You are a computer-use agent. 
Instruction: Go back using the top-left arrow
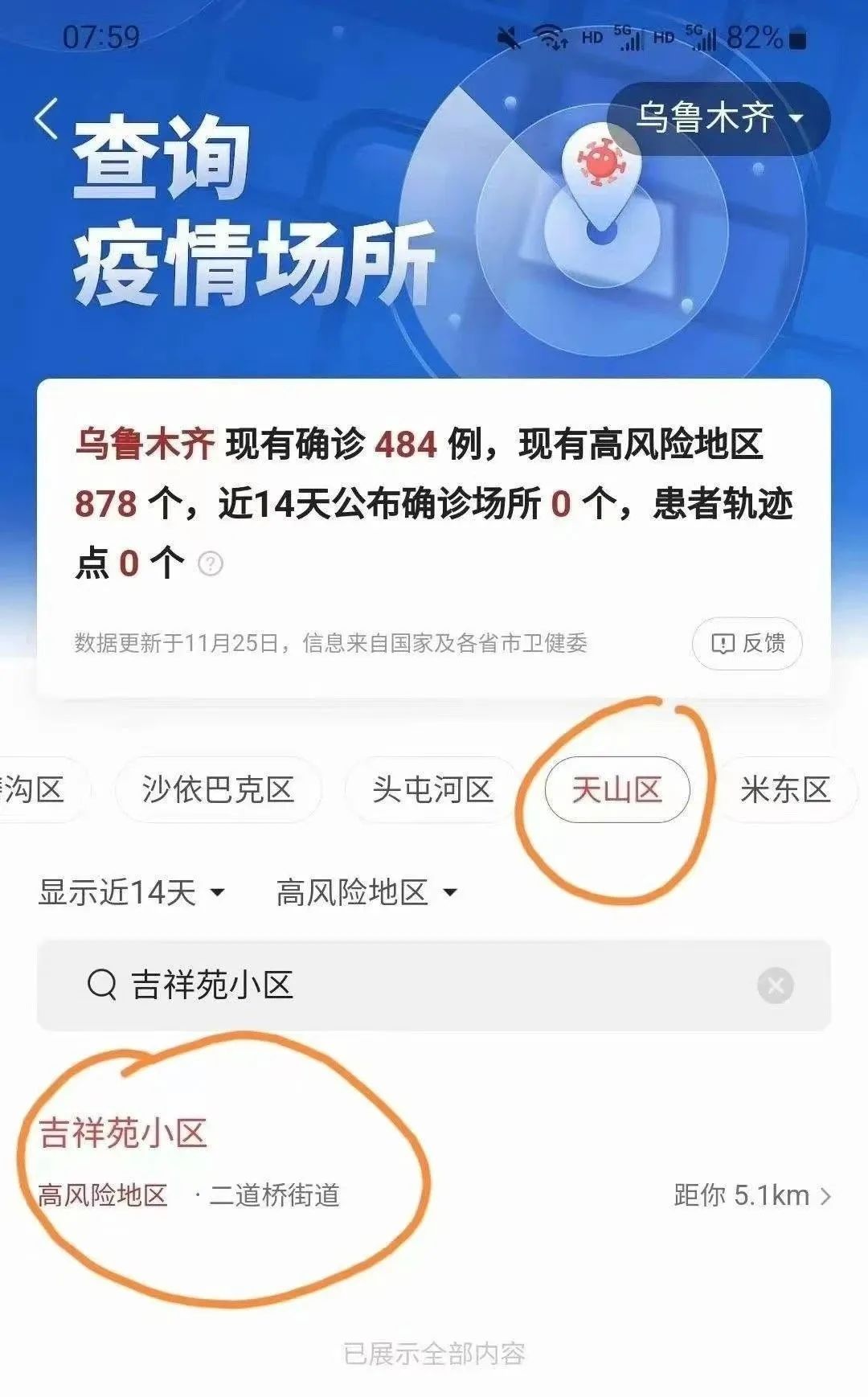(x=47, y=119)
